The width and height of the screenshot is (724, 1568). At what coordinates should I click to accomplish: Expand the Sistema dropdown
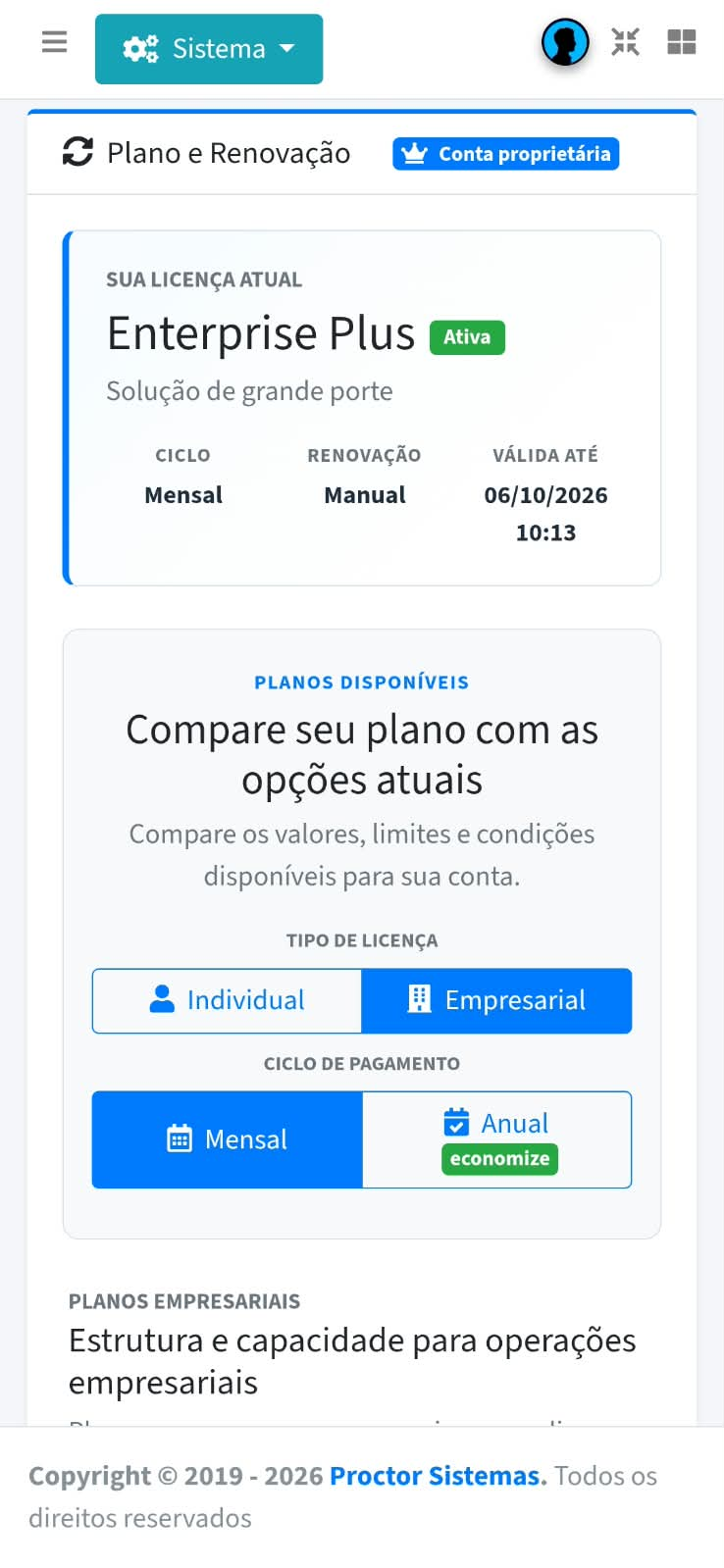[x=209, y=49]
